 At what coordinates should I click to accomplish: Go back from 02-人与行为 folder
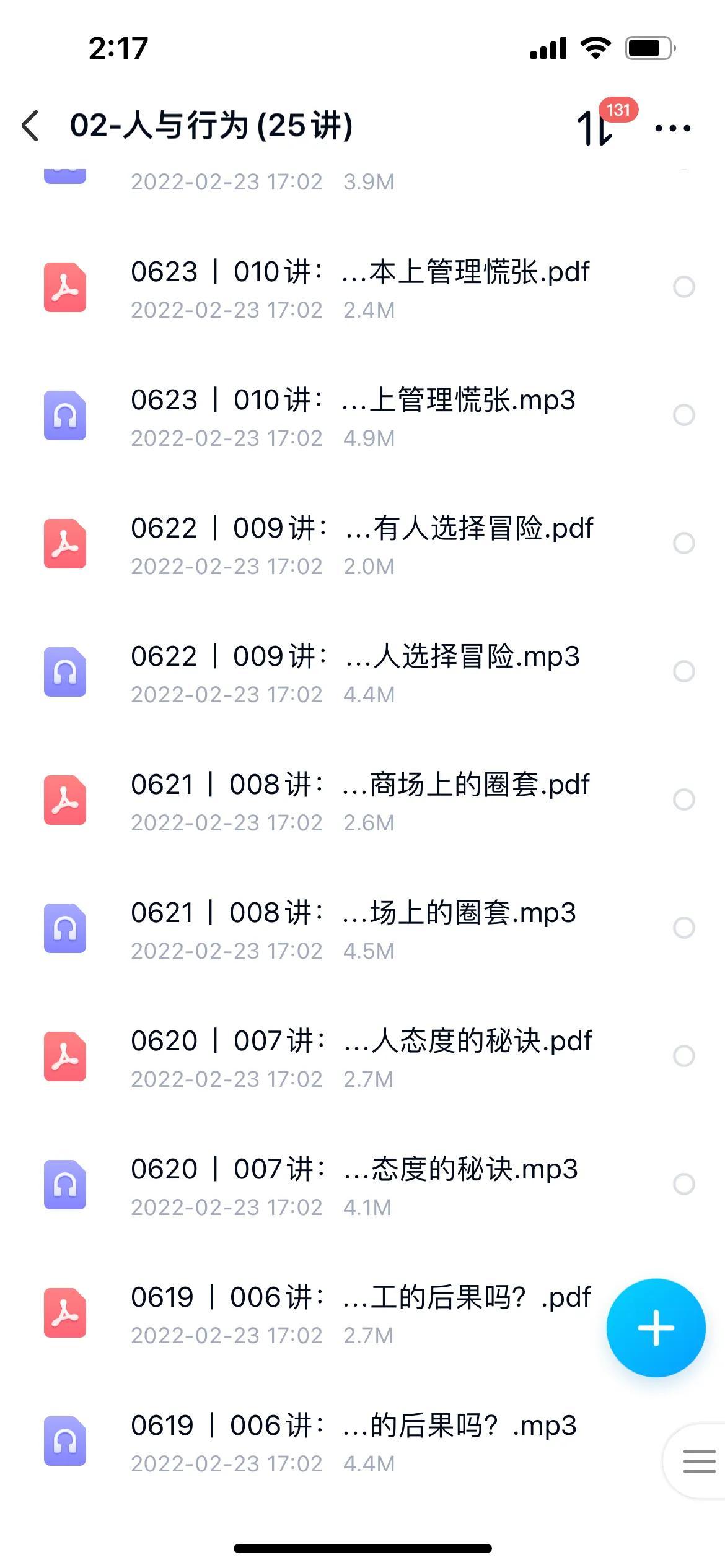[31, 126]
